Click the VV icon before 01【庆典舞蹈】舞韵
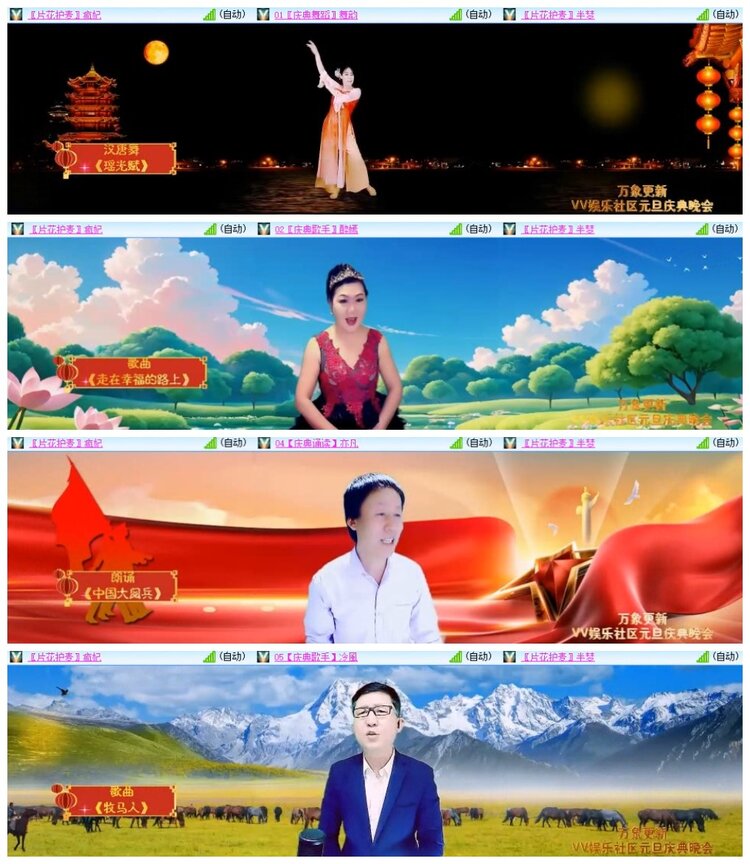Screen dimensions: 750x864 (x=262, y=15)
